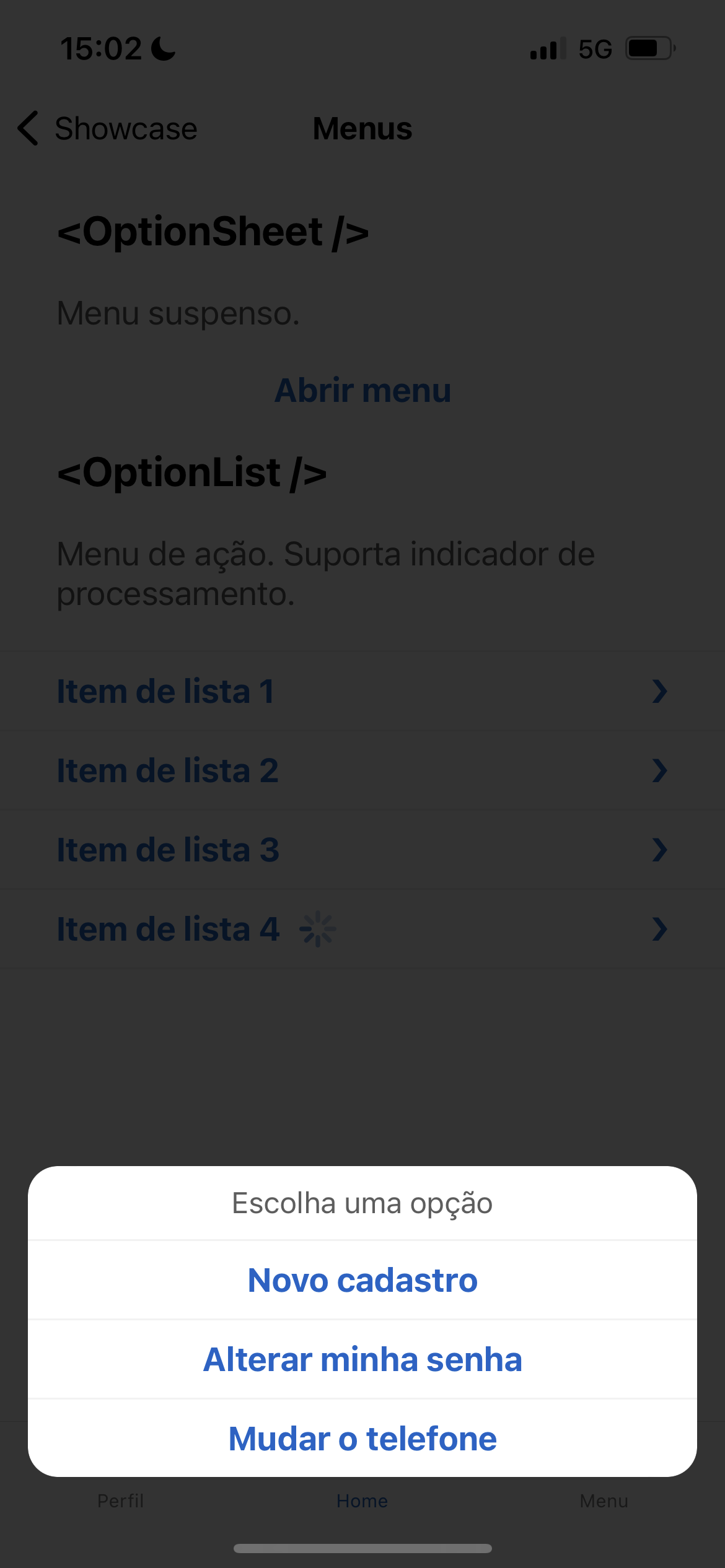Tap the Escolha uma opção sheet header
This screenshot has width=725, height=1568.
[x=362, y=1202]
